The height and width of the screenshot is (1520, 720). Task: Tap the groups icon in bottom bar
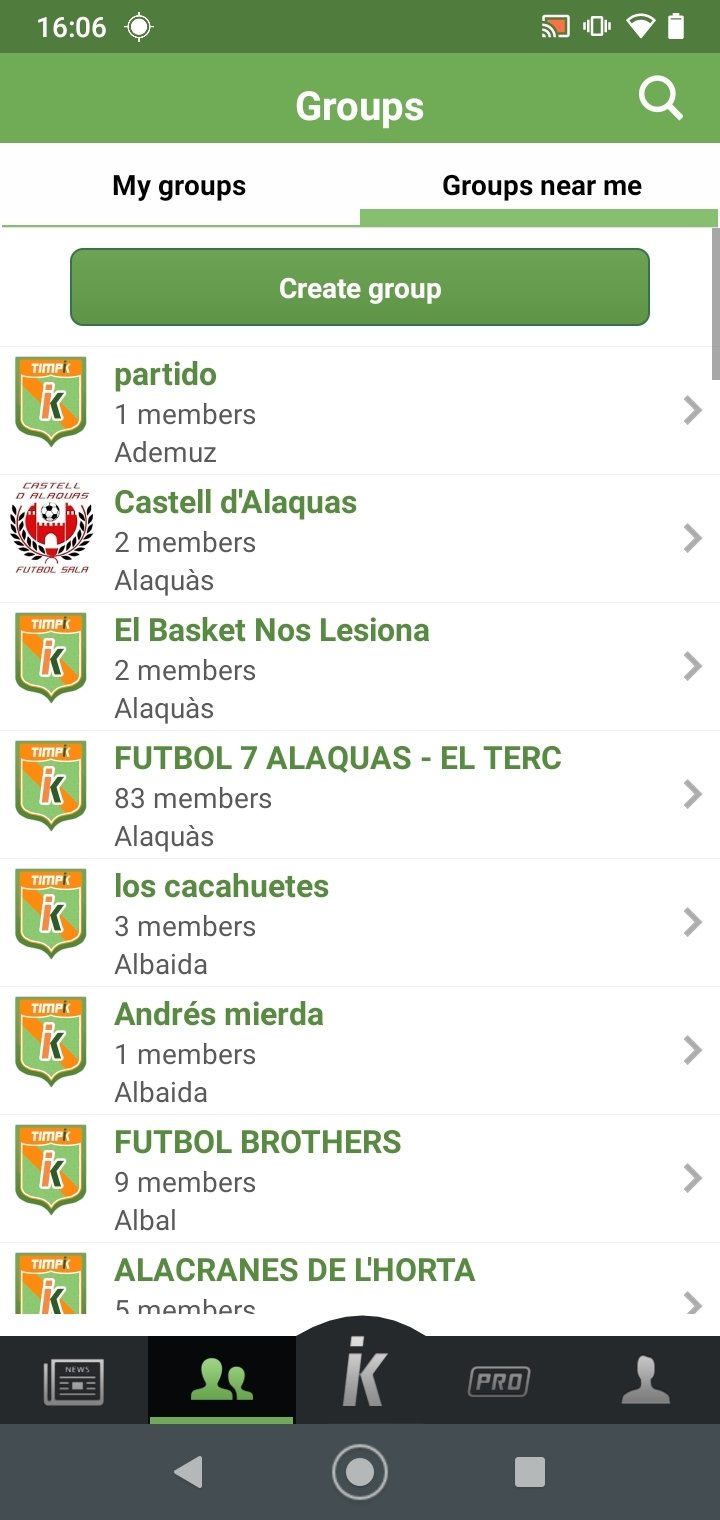point(222,1381)
